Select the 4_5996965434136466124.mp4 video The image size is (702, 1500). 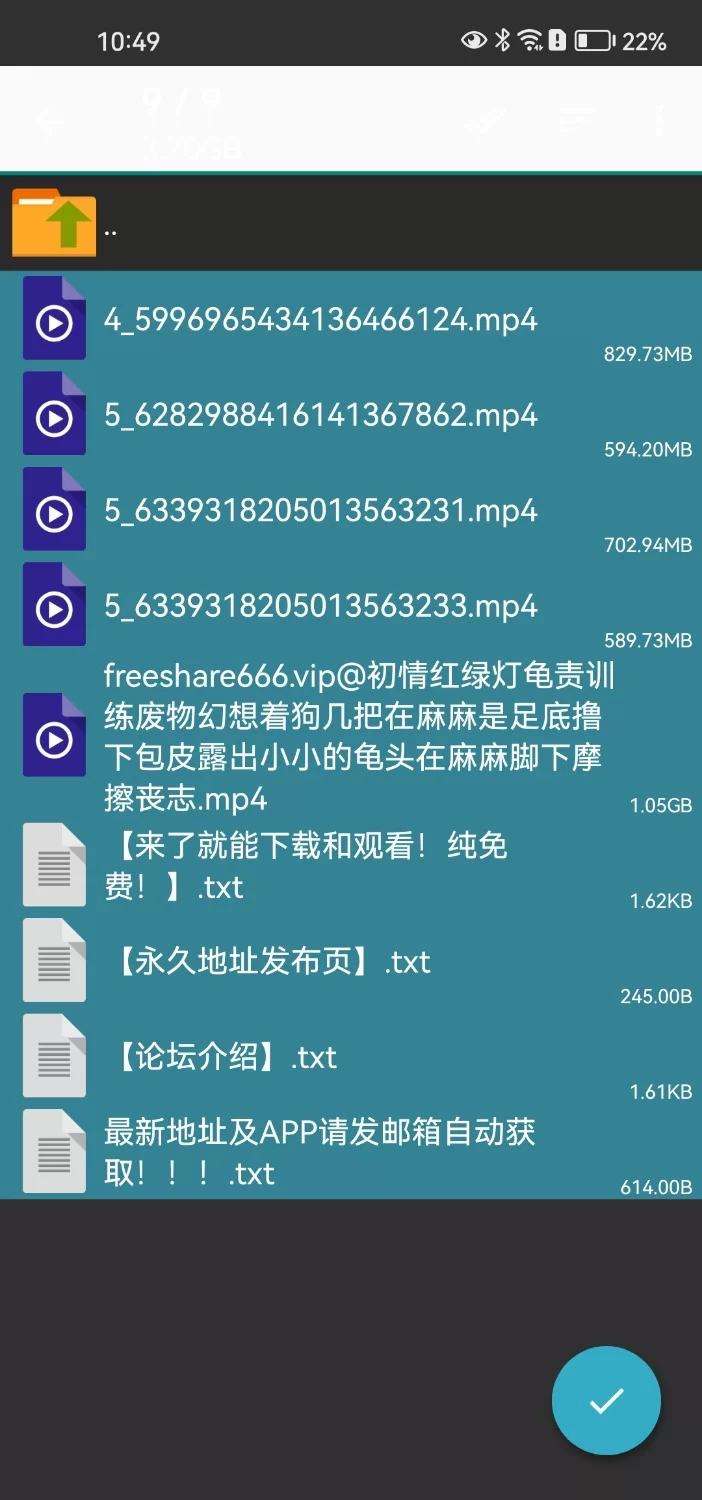tap(350, 320)
